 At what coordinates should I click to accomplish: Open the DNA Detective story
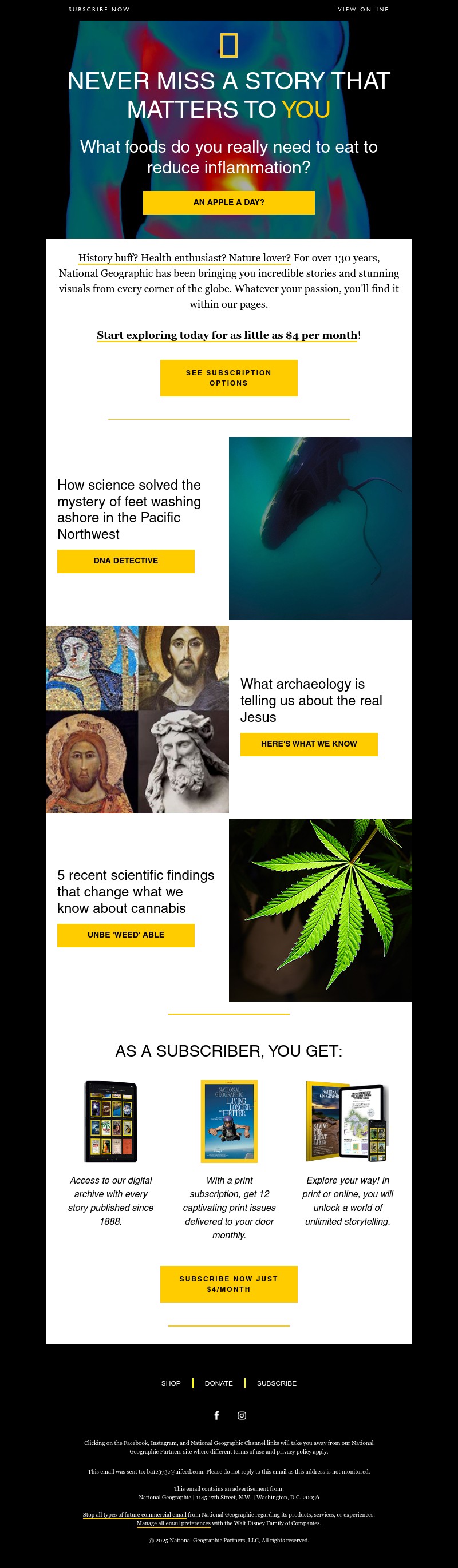[125, 561]
